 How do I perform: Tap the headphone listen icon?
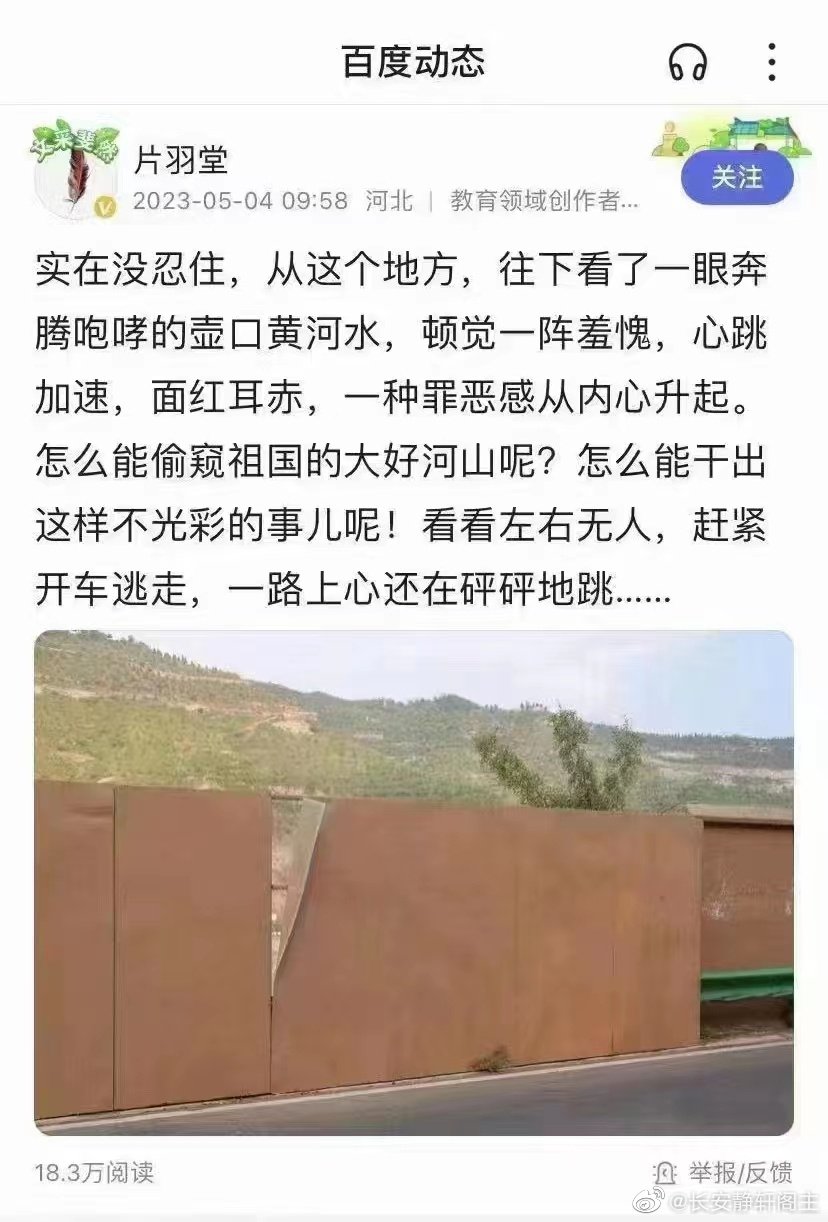pyautogui.click(x=688, y=62)
